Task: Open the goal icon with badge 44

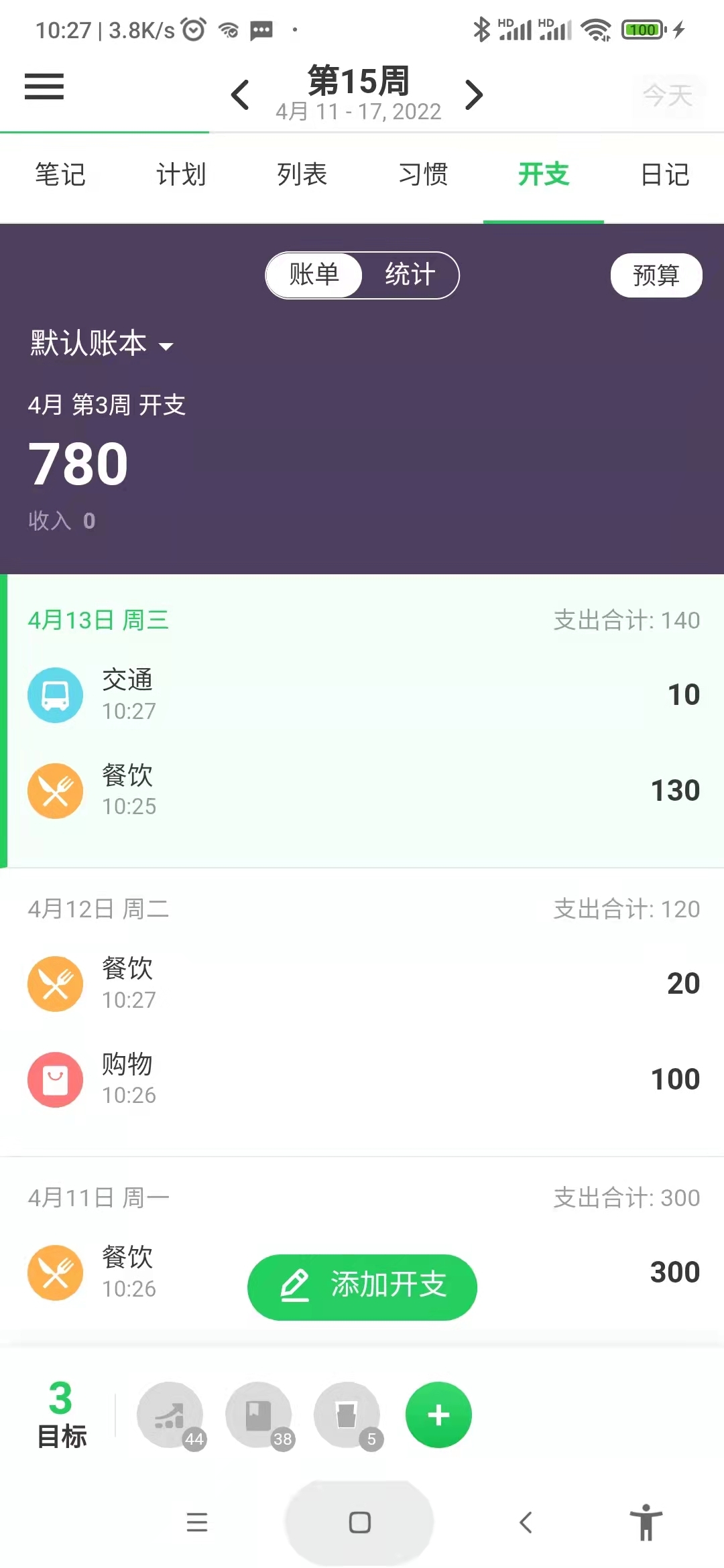Action: 170,1415
